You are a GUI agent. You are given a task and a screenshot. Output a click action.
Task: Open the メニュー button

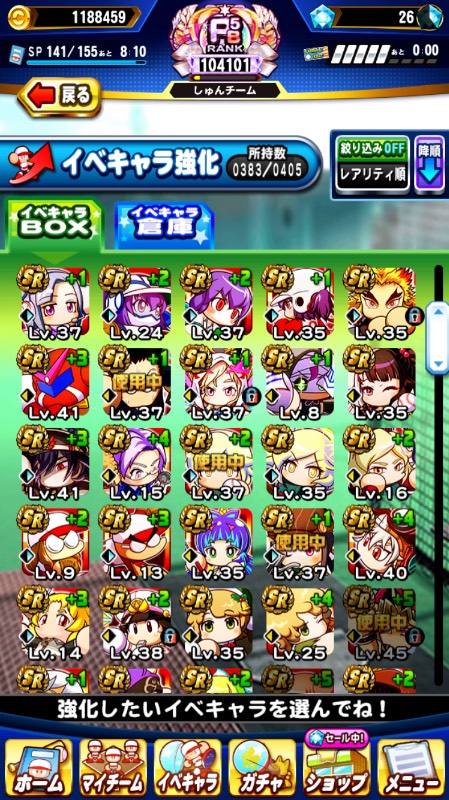pyautogui.click(x=411, y=767)
